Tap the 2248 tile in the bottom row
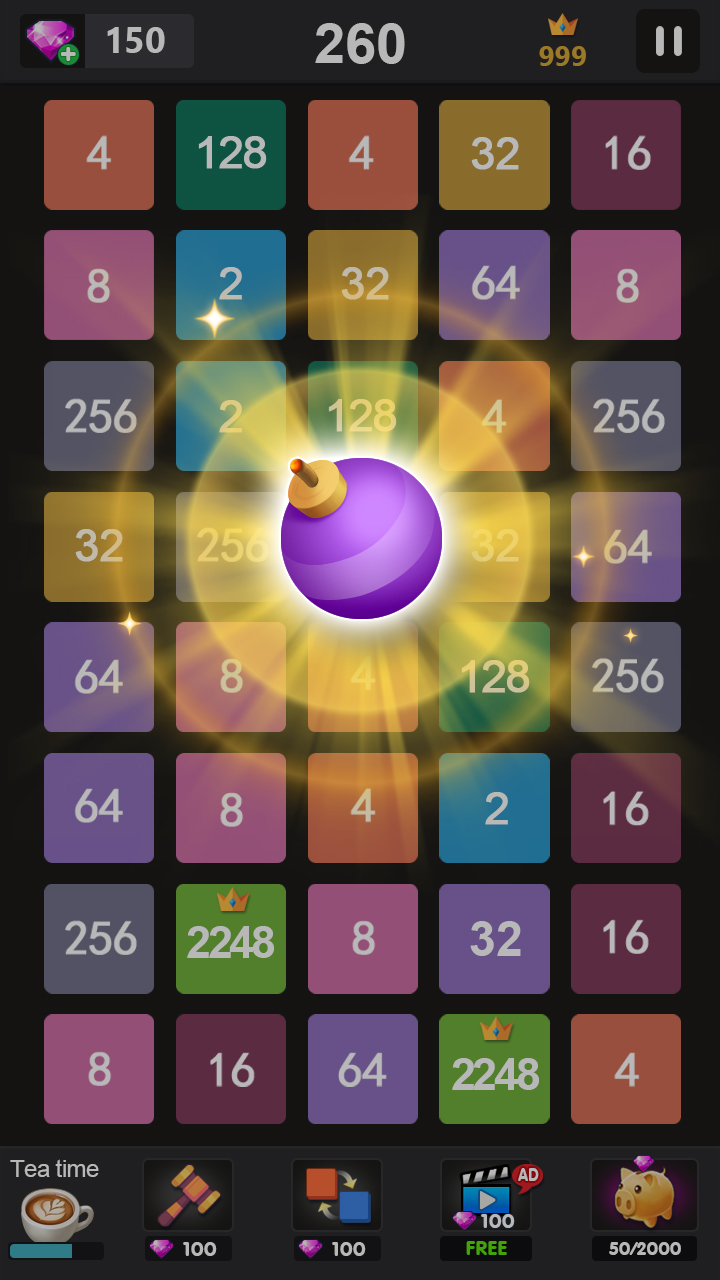This screenshot has height=1280, width=720. coord(494,1069)
